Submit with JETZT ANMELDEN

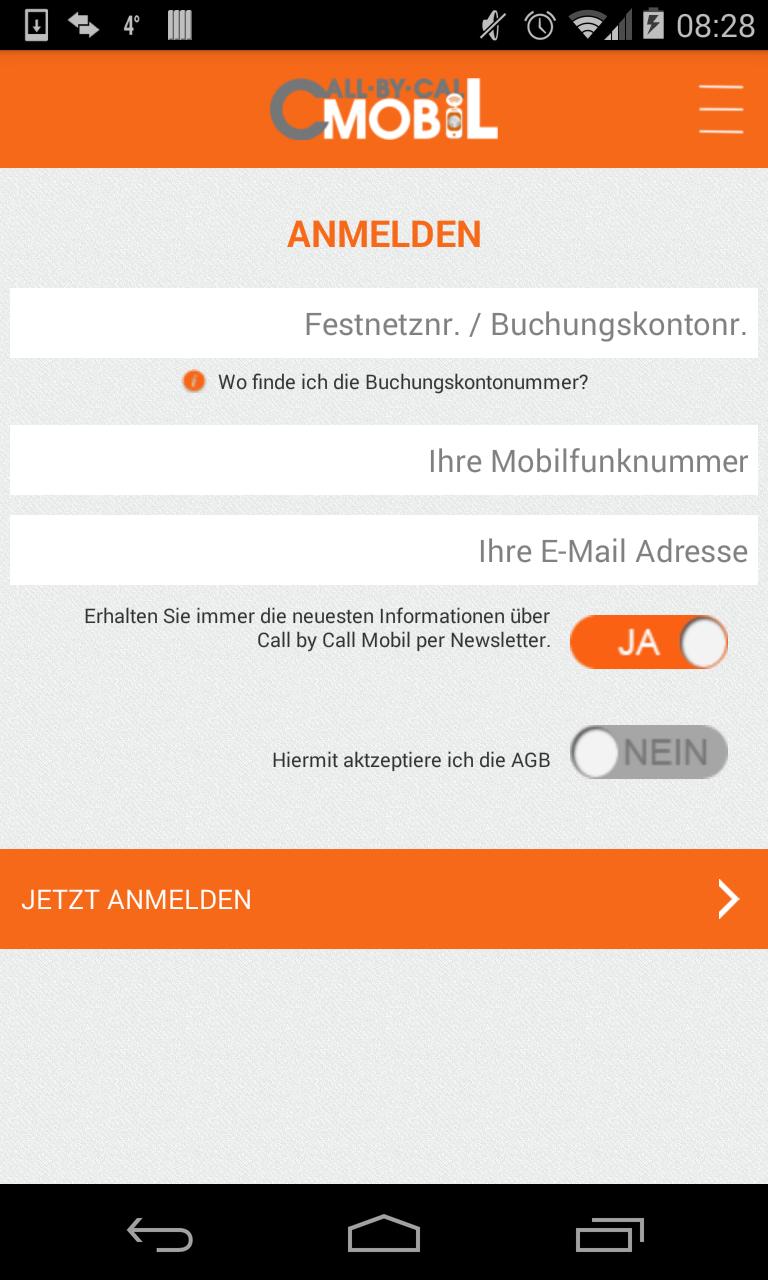click(384, 899)
